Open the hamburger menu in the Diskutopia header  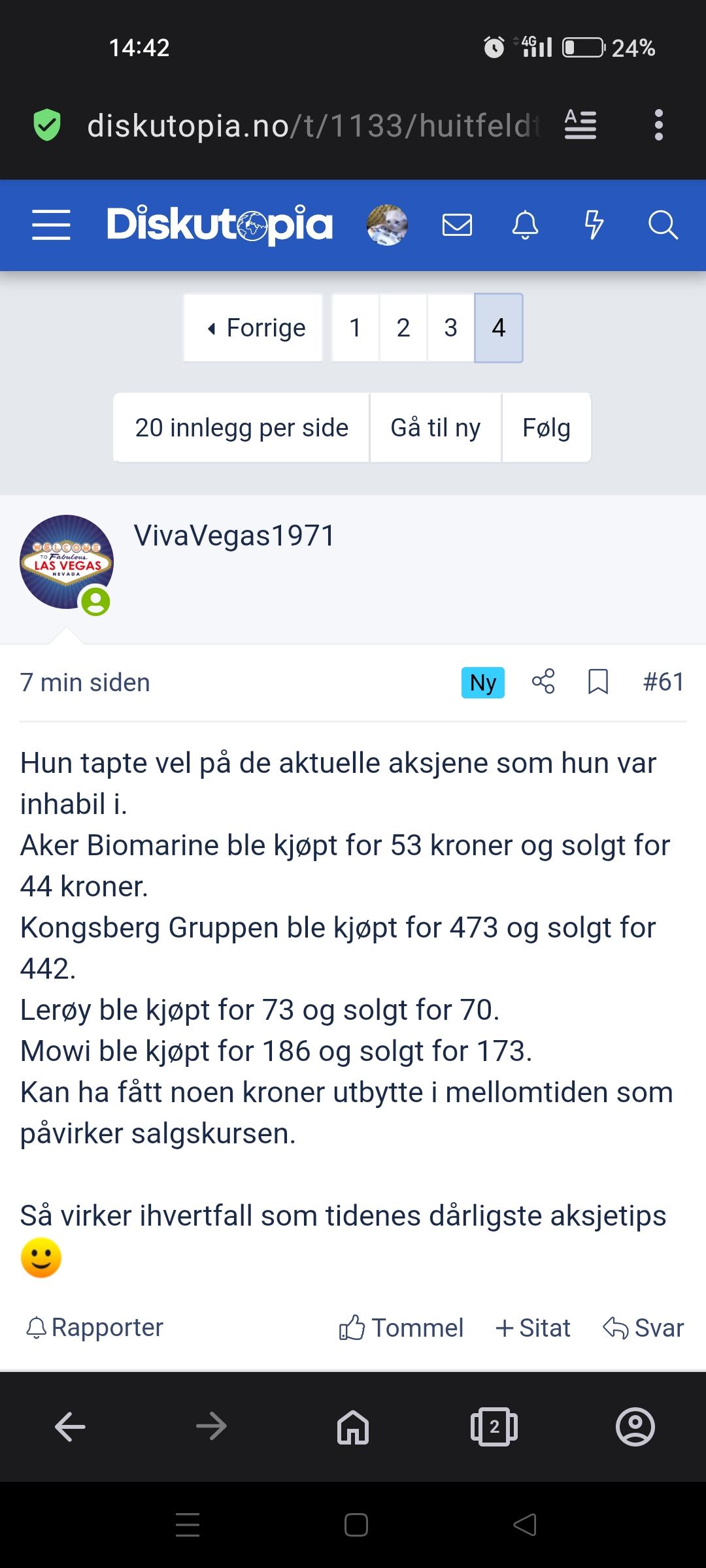click(51, 225)
